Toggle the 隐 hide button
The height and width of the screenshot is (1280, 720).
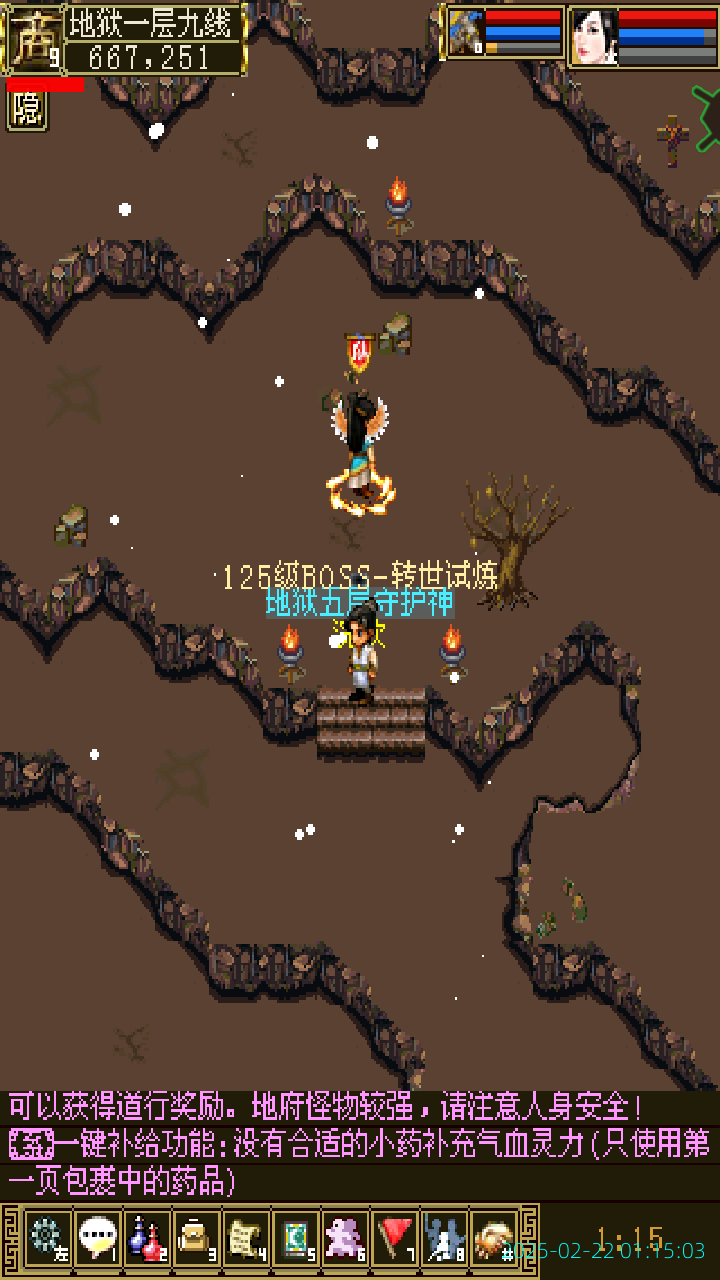(x=27, y=110)
